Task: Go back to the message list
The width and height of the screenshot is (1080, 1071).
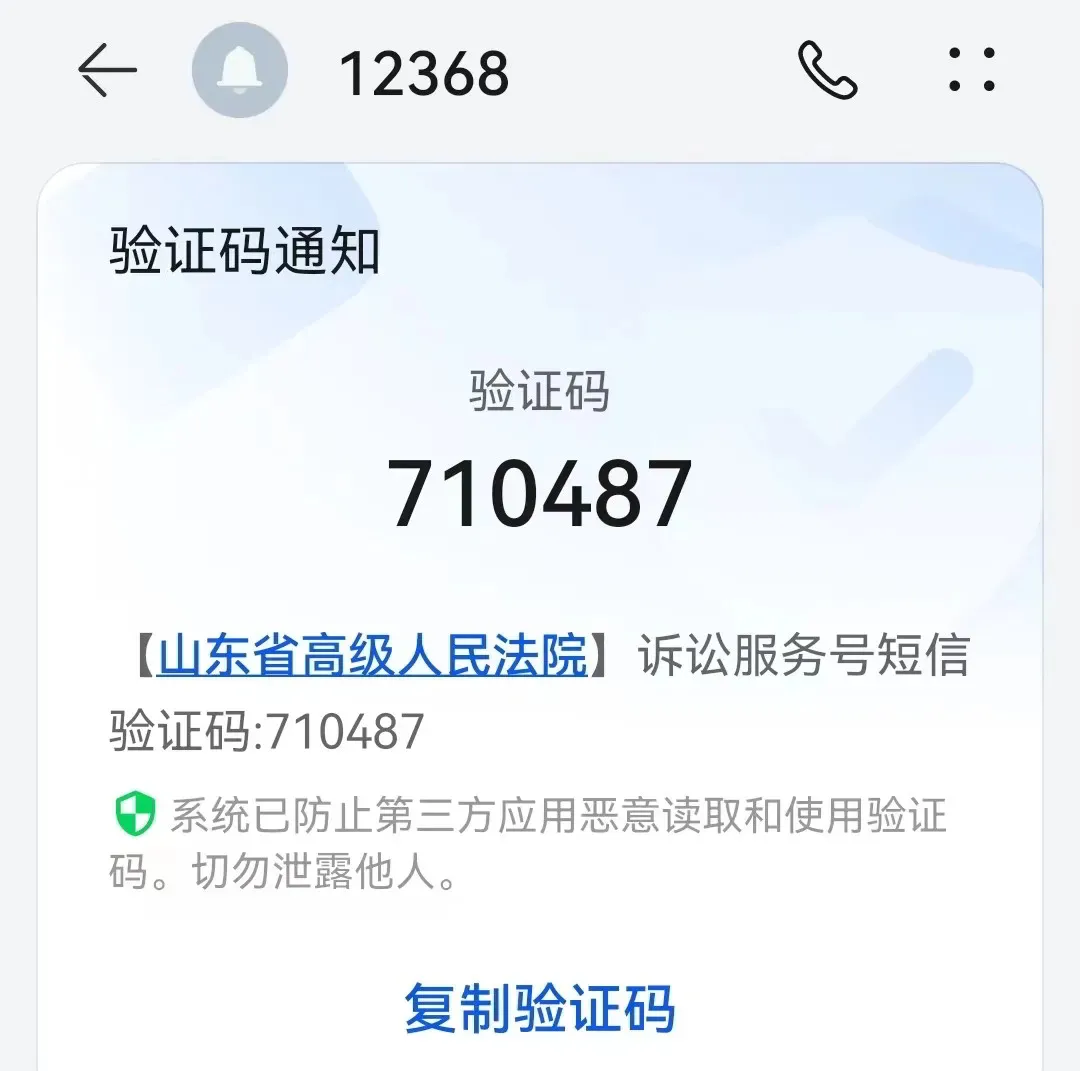Action: click(x=107, y=72)
